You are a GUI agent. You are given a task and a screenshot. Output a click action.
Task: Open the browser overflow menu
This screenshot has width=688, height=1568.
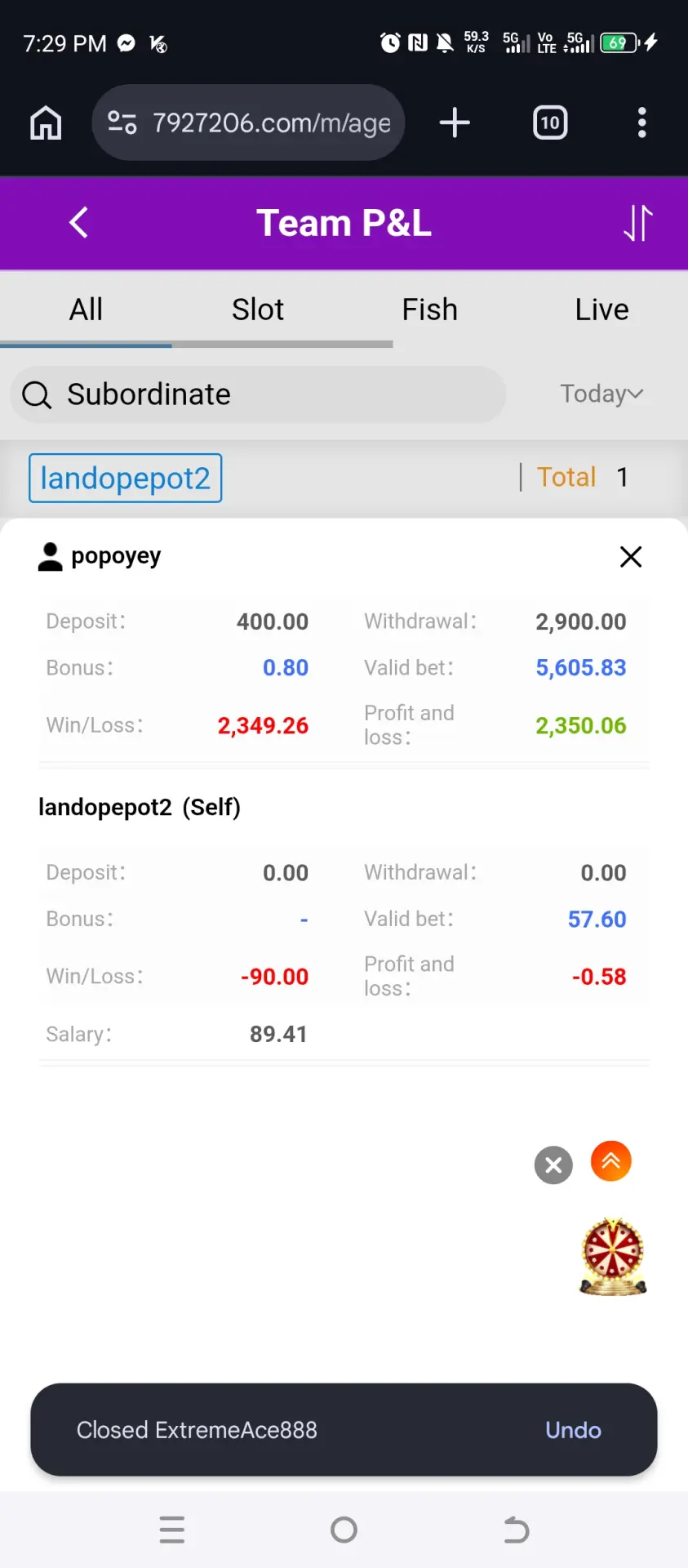(x=642, y=122)
